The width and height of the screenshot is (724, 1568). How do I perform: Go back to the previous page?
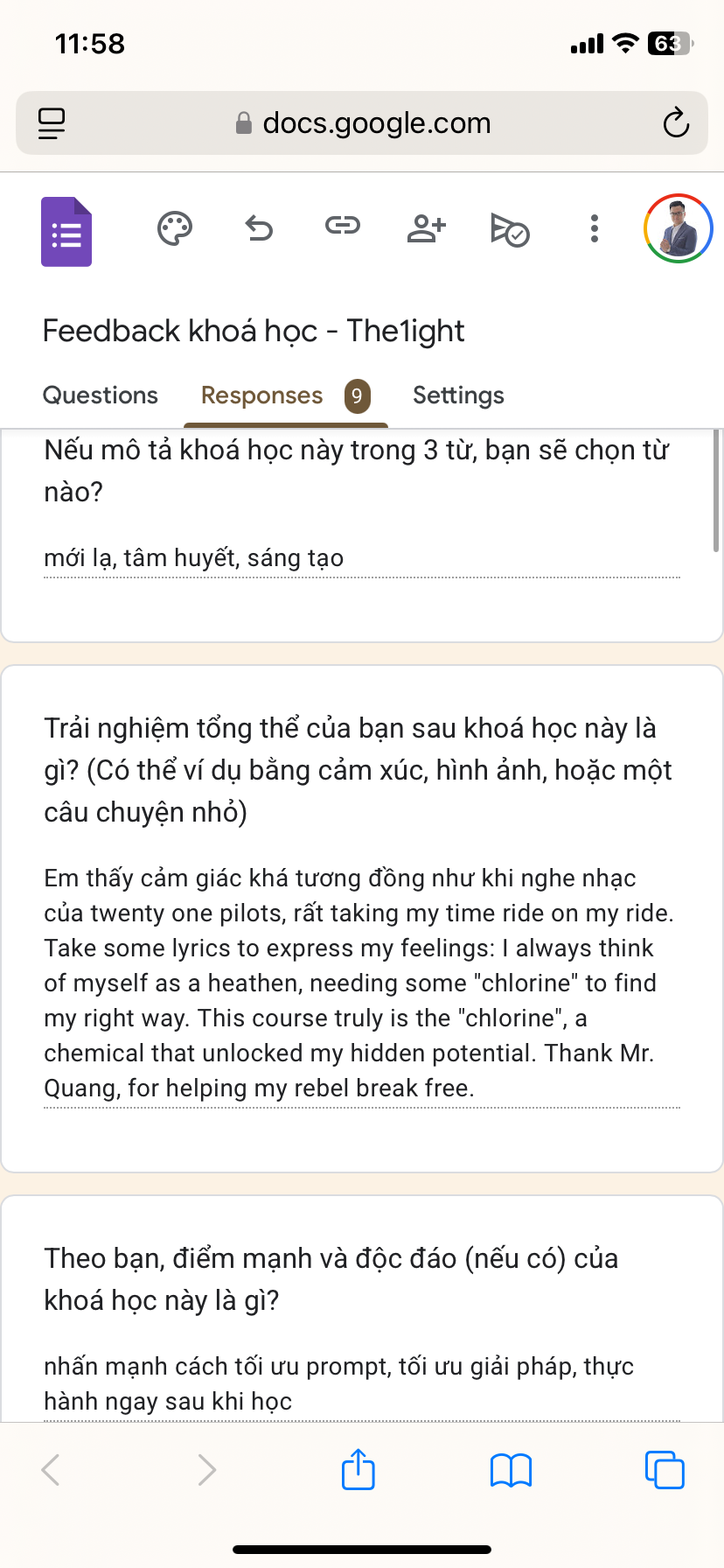(x=51, y=1470)
